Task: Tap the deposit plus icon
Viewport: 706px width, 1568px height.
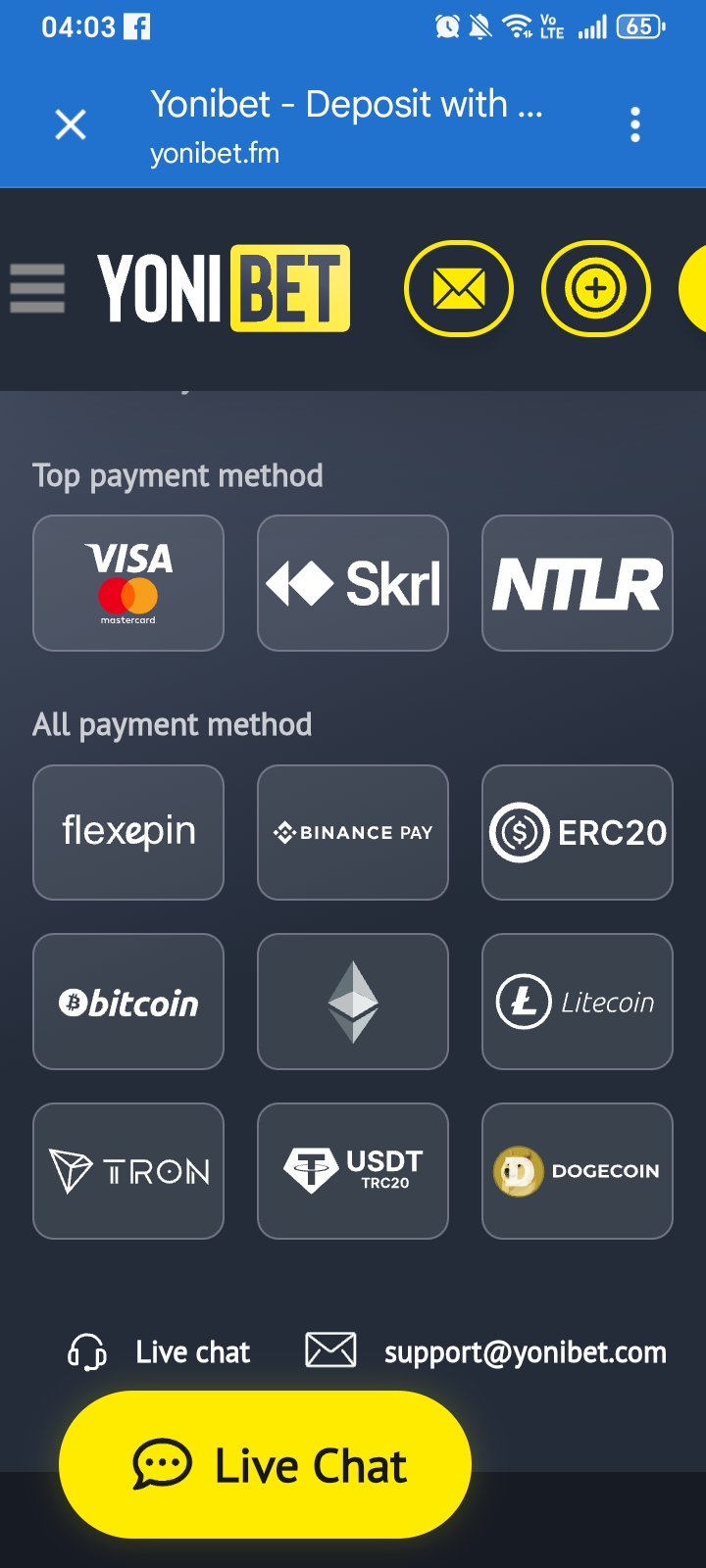Action: (x=596, y=288)
